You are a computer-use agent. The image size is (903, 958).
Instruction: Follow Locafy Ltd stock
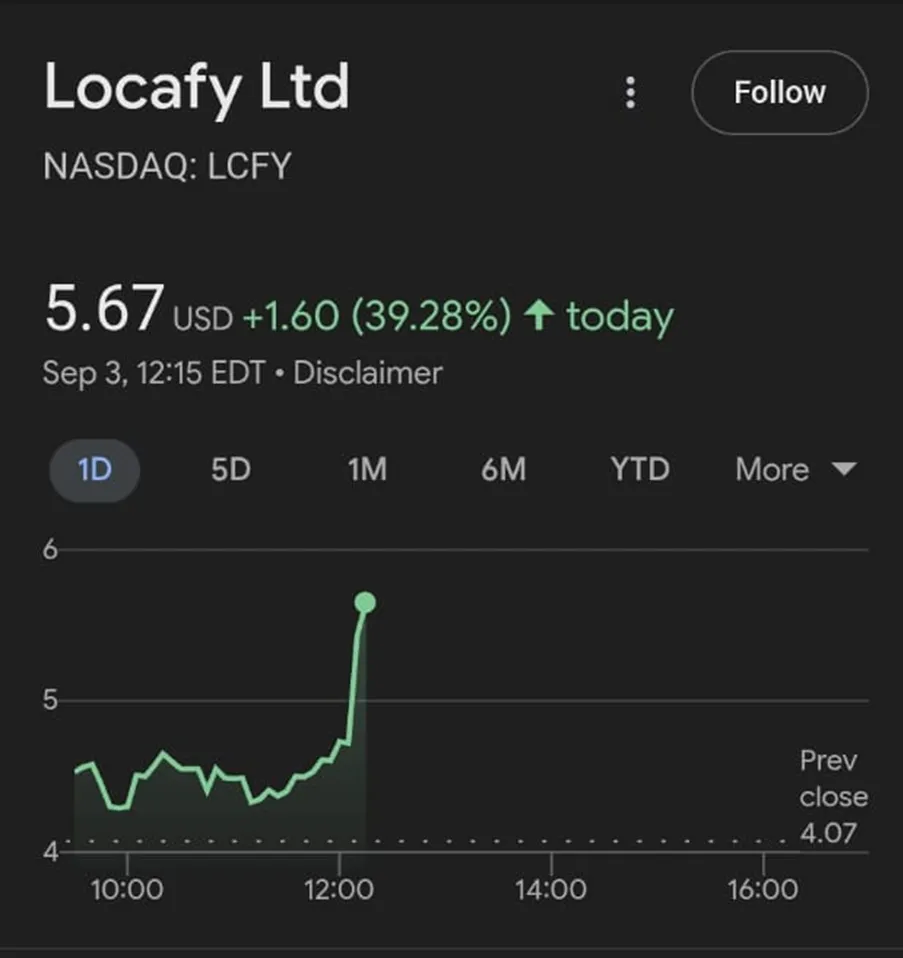pos(780,93)
